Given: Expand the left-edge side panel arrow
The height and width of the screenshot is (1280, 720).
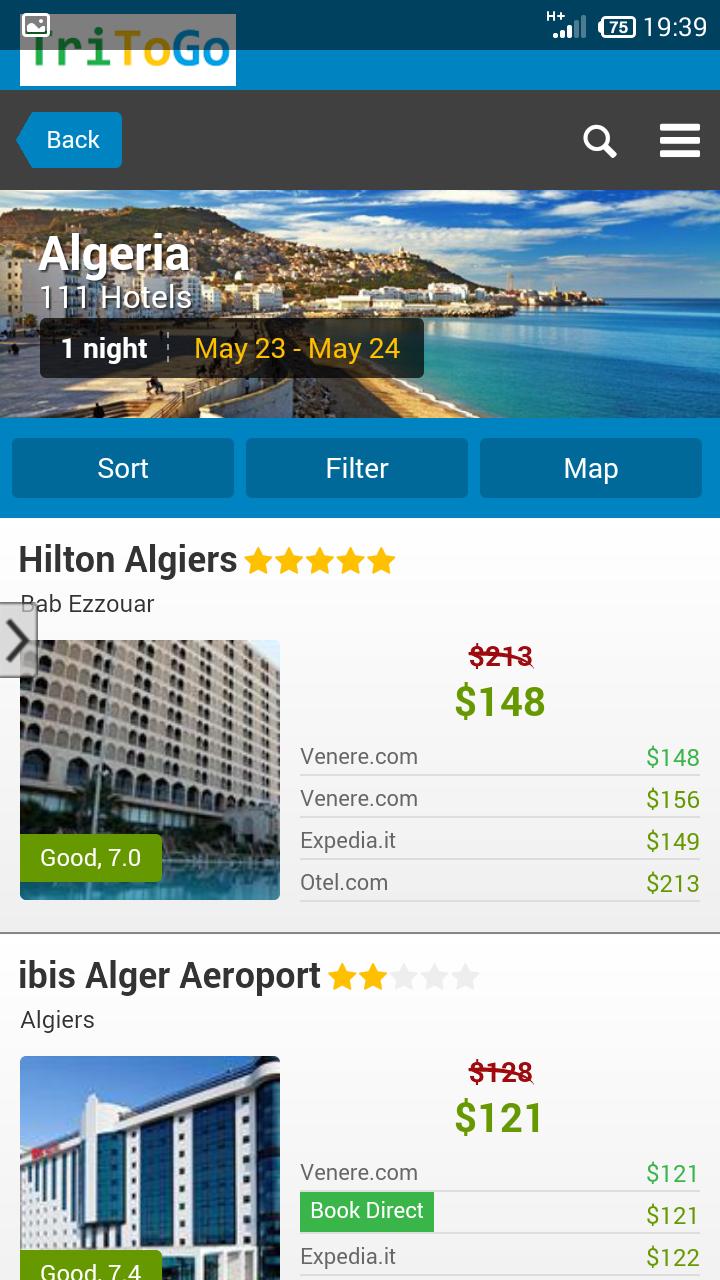Looking at the screenshot, I should [x=17, y=640].
